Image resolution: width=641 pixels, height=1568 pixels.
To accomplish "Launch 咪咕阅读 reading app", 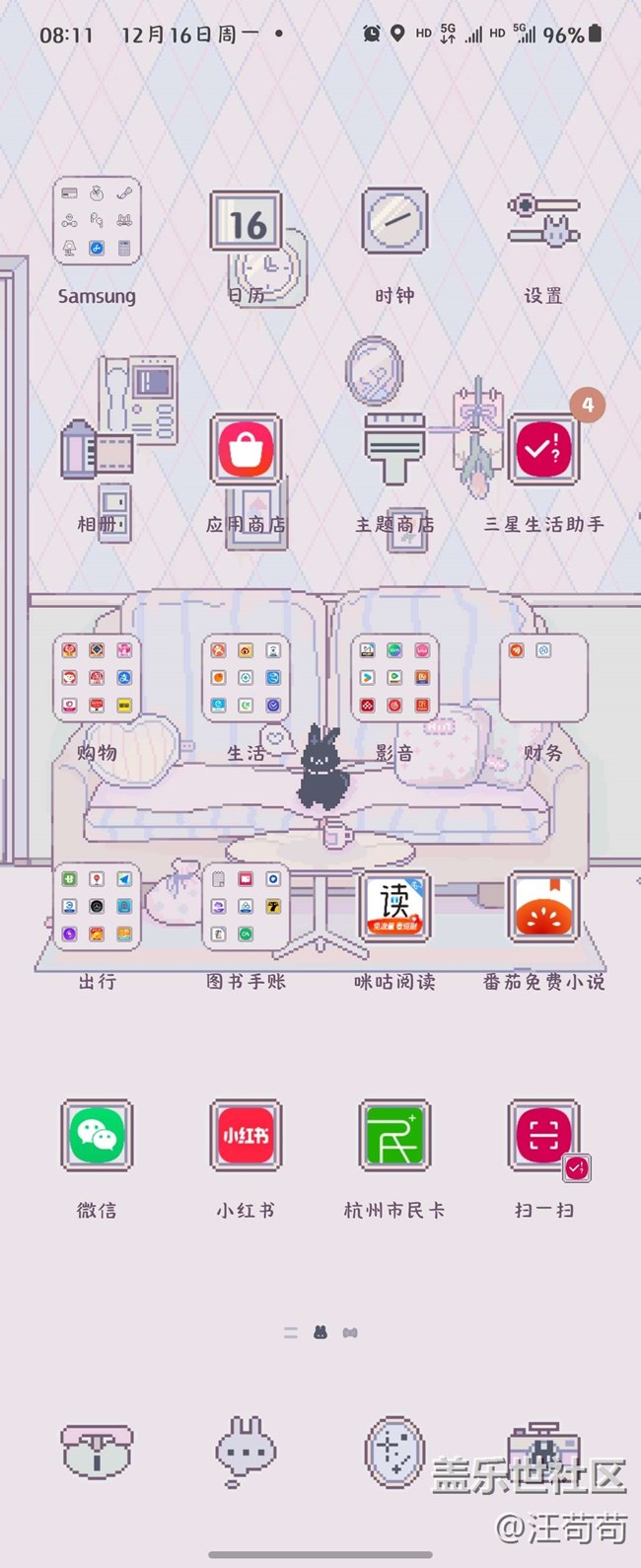I will 394,907.
